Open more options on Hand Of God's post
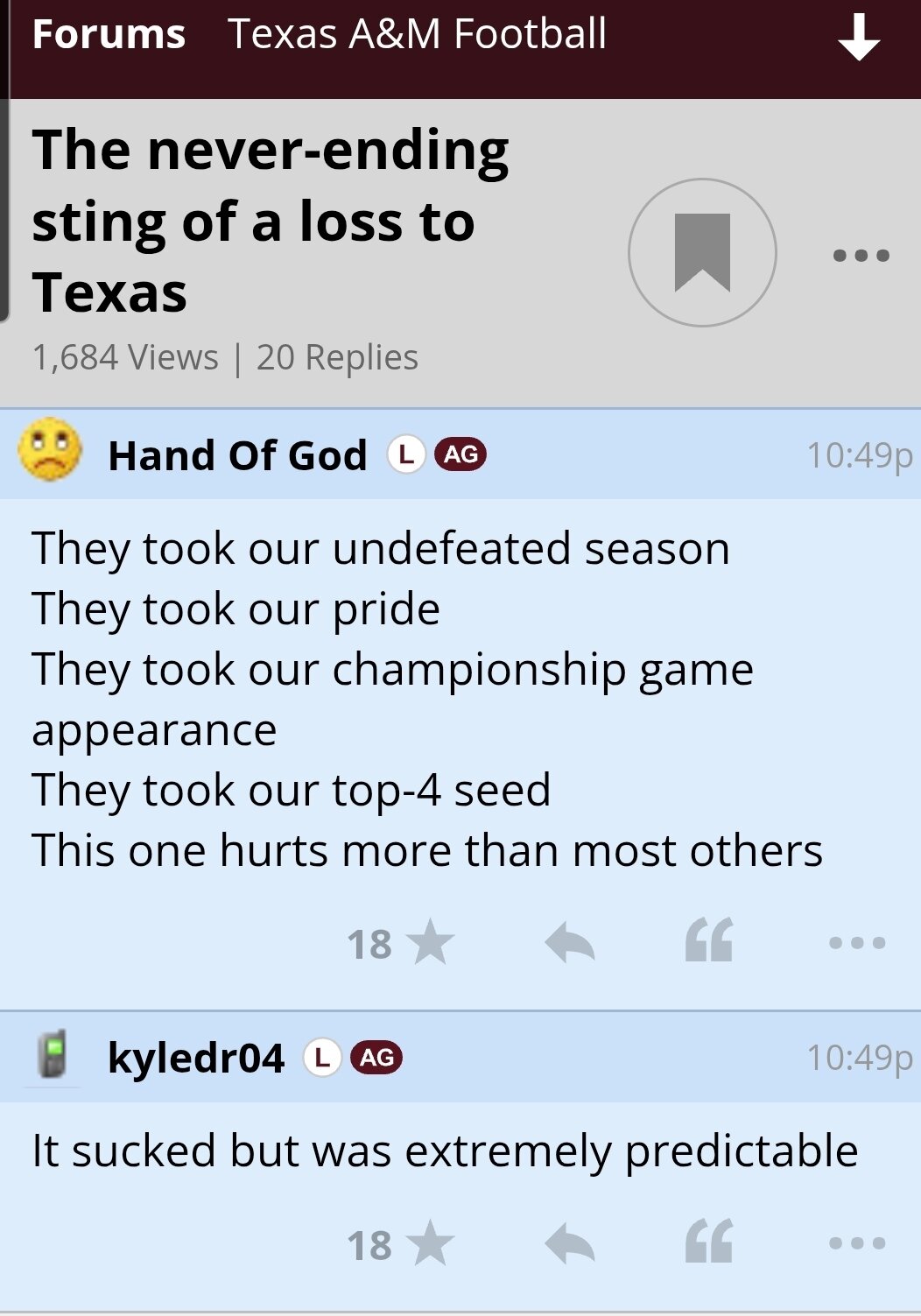Image resolution: width=921 pixels, height=1316 pixels. tap(857, 943)
